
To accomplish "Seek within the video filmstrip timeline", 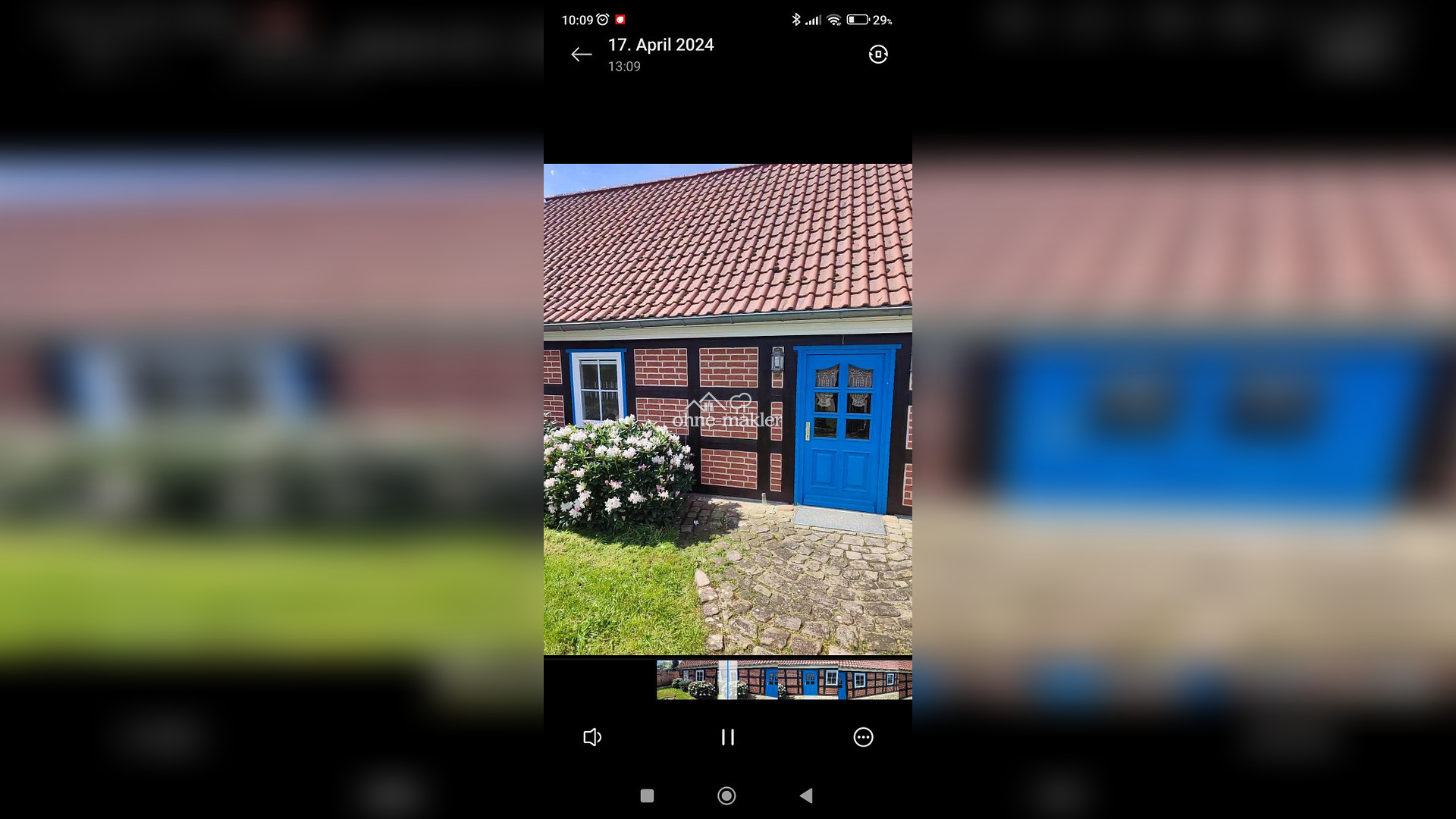I will (x=783, y=679).
